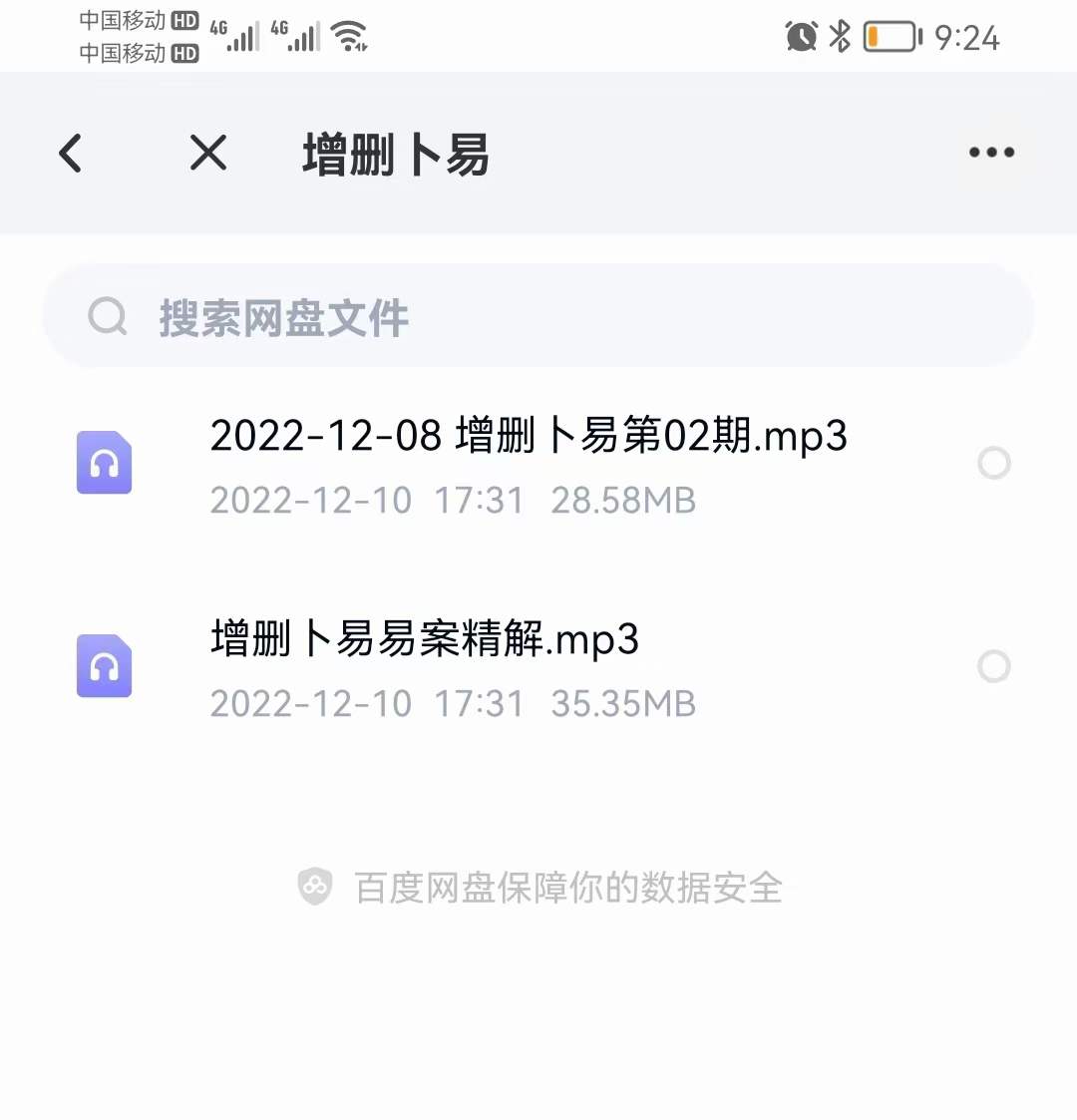
Task: Open the more options menu (three dots)
Action: [990, 153]
